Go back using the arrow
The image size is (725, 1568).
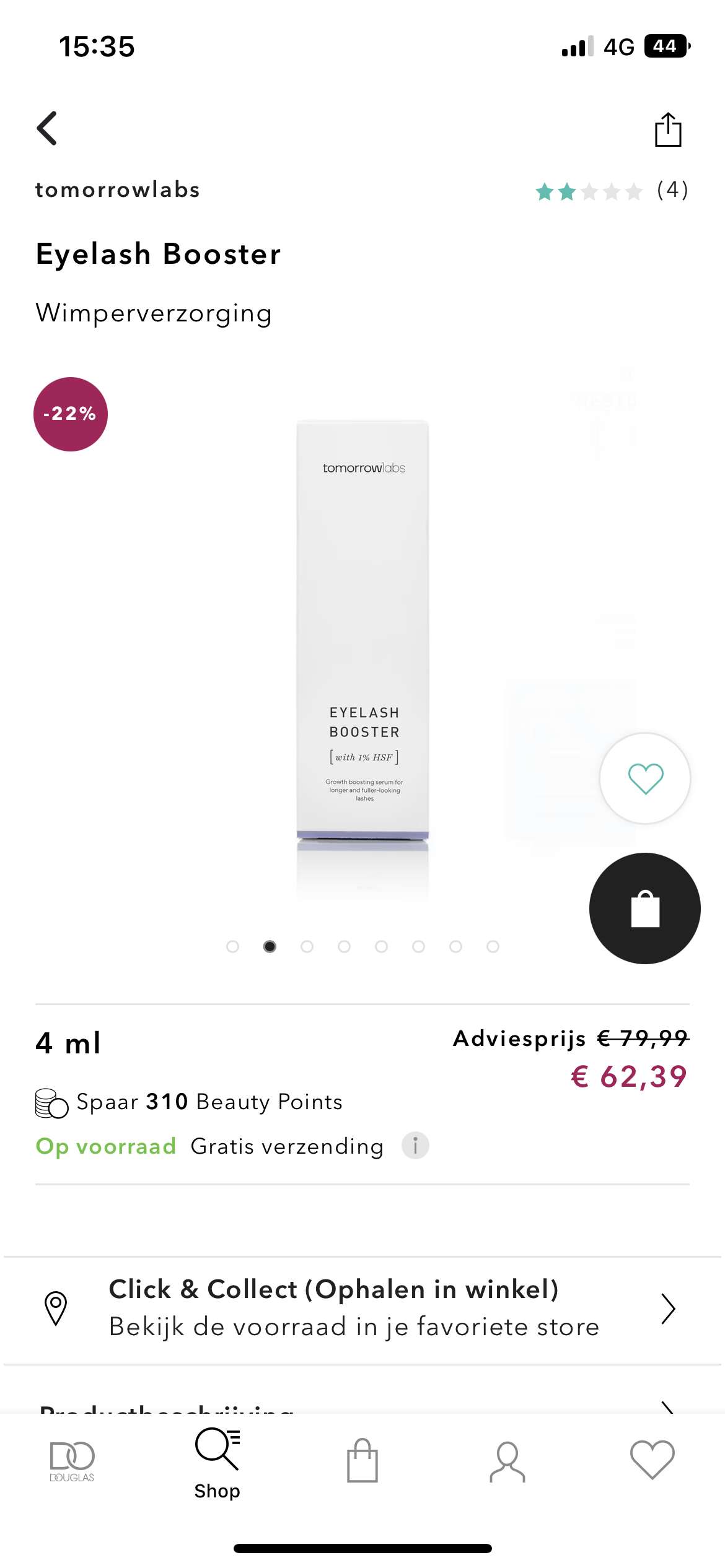pyautogui.click(x=47, y=129)
